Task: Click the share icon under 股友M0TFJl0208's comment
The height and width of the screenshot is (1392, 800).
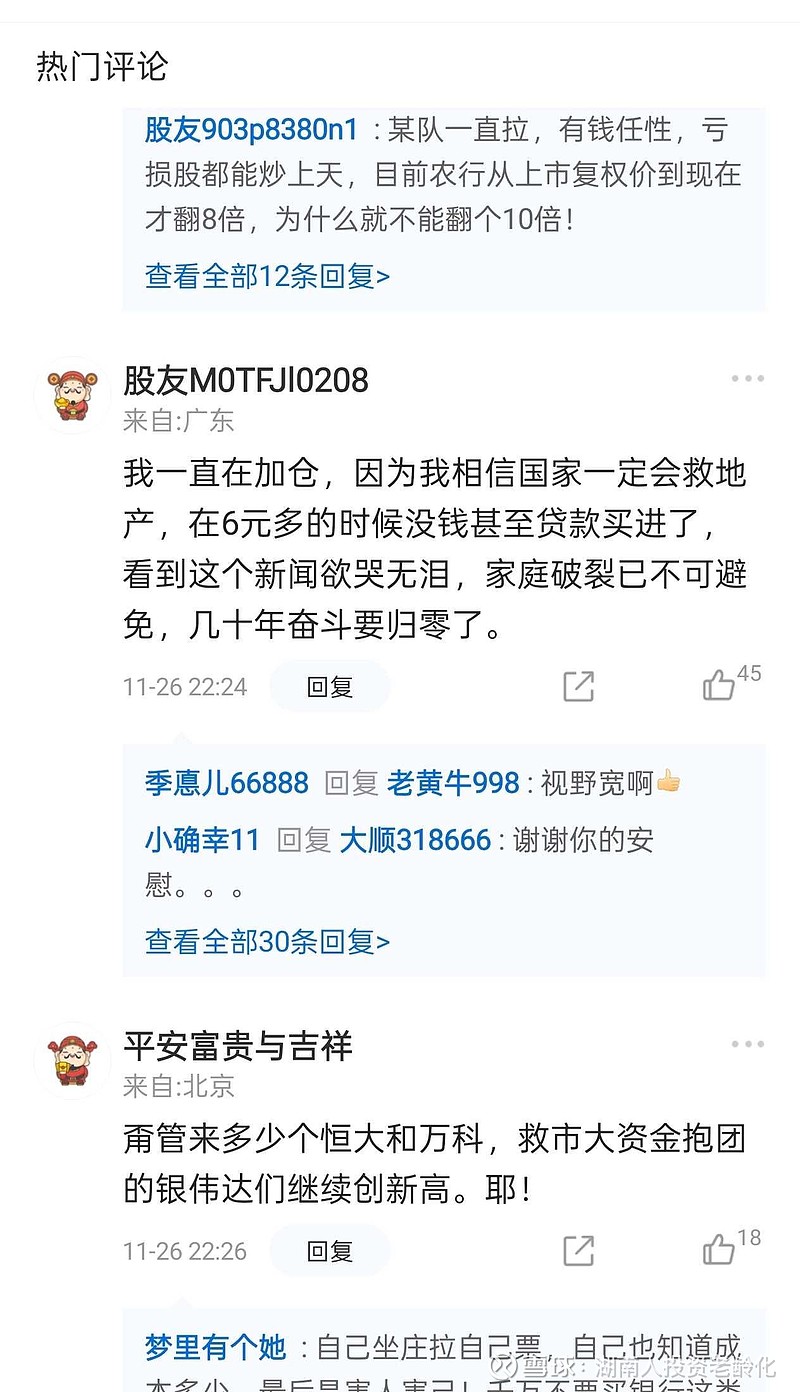Action: tap(578, 686)
